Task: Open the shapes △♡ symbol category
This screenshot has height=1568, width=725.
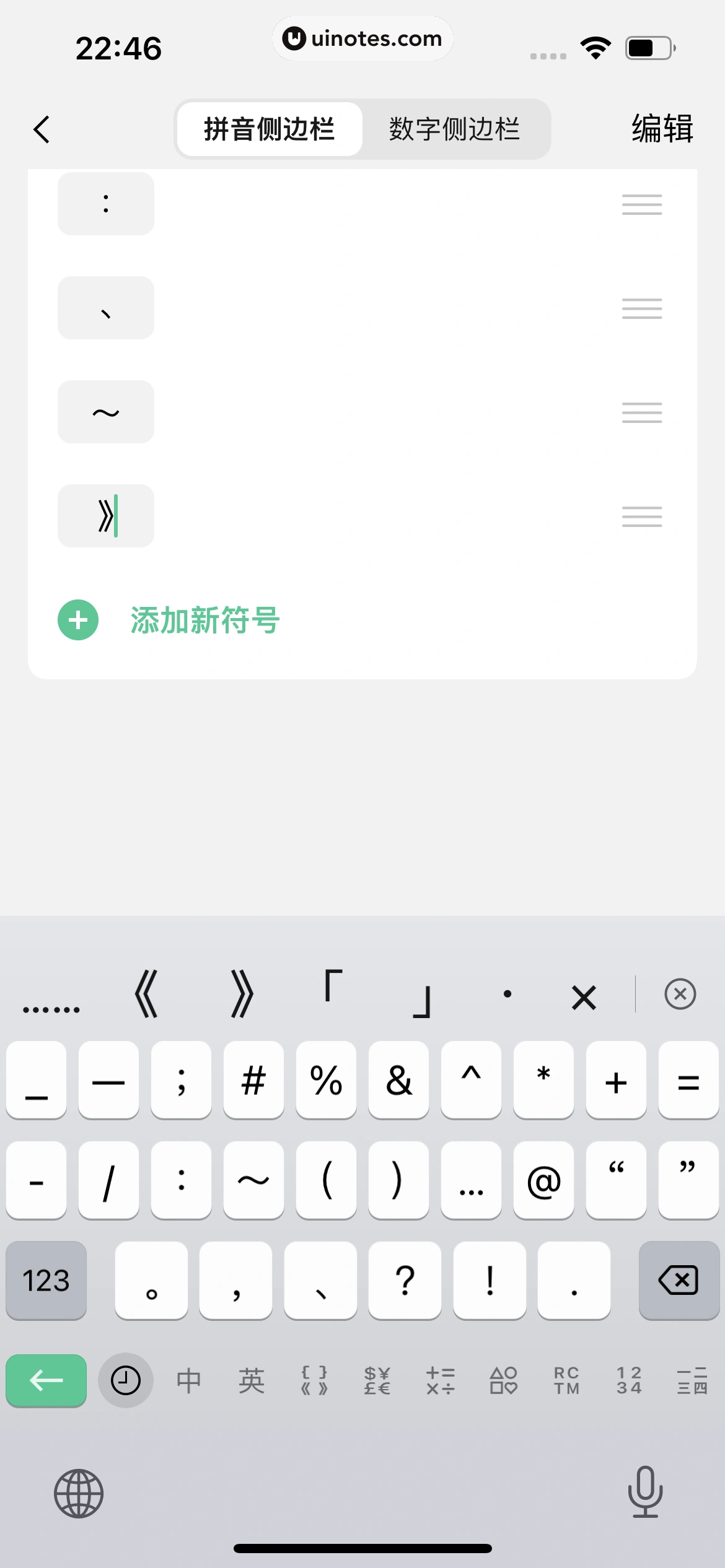Action: (504, 1381)
